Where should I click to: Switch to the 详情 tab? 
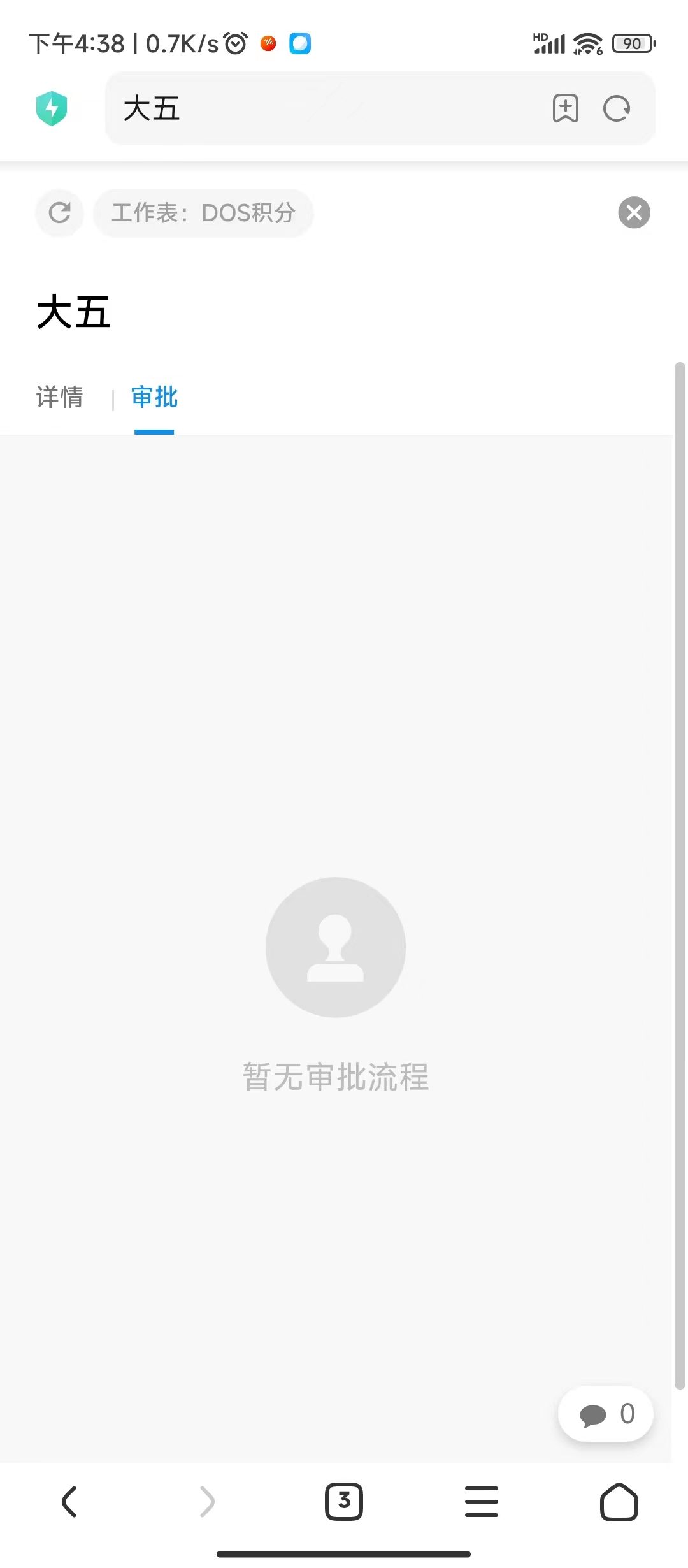click(x=59, y=397)
